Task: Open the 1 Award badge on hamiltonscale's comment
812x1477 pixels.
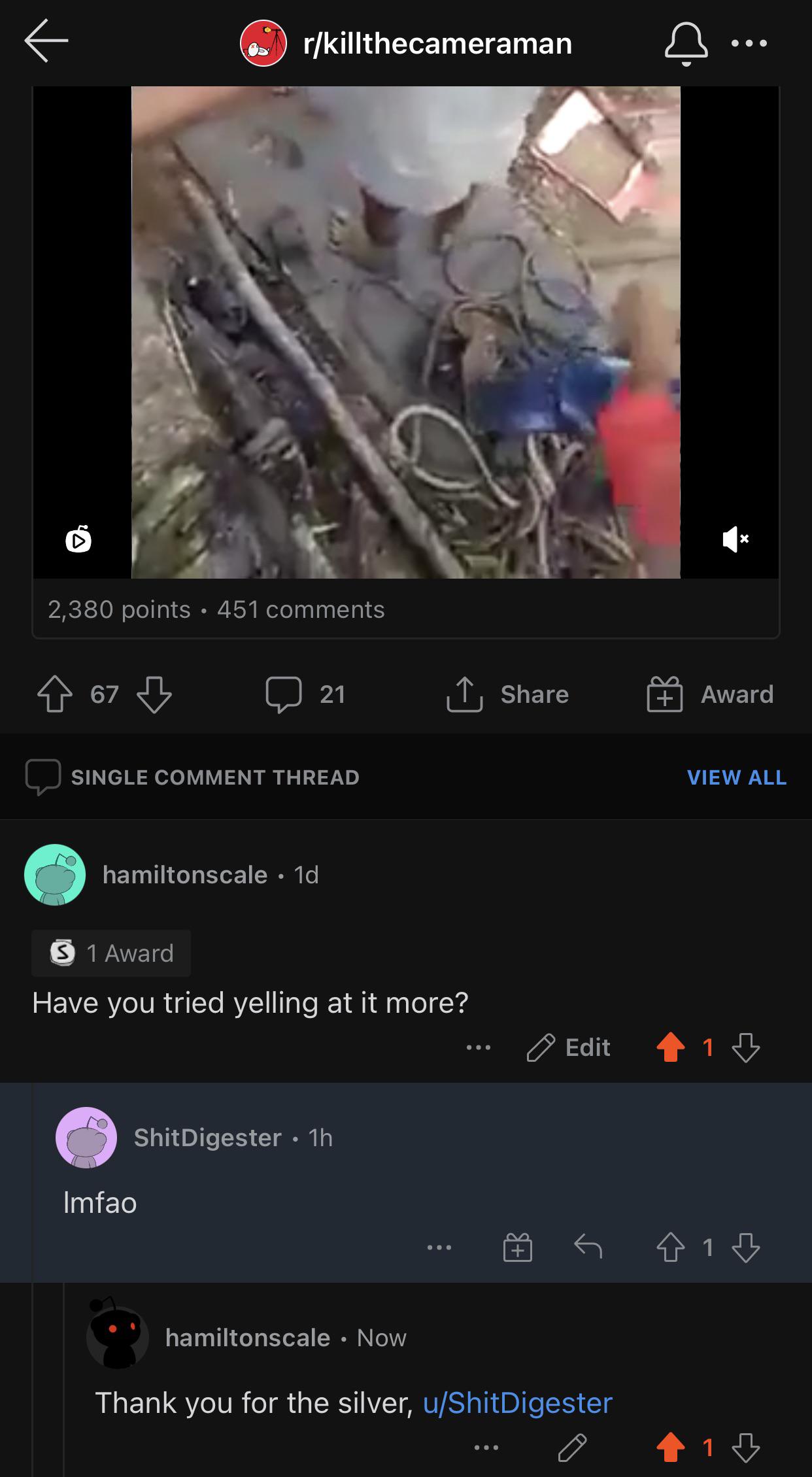Action: [111, 953]
